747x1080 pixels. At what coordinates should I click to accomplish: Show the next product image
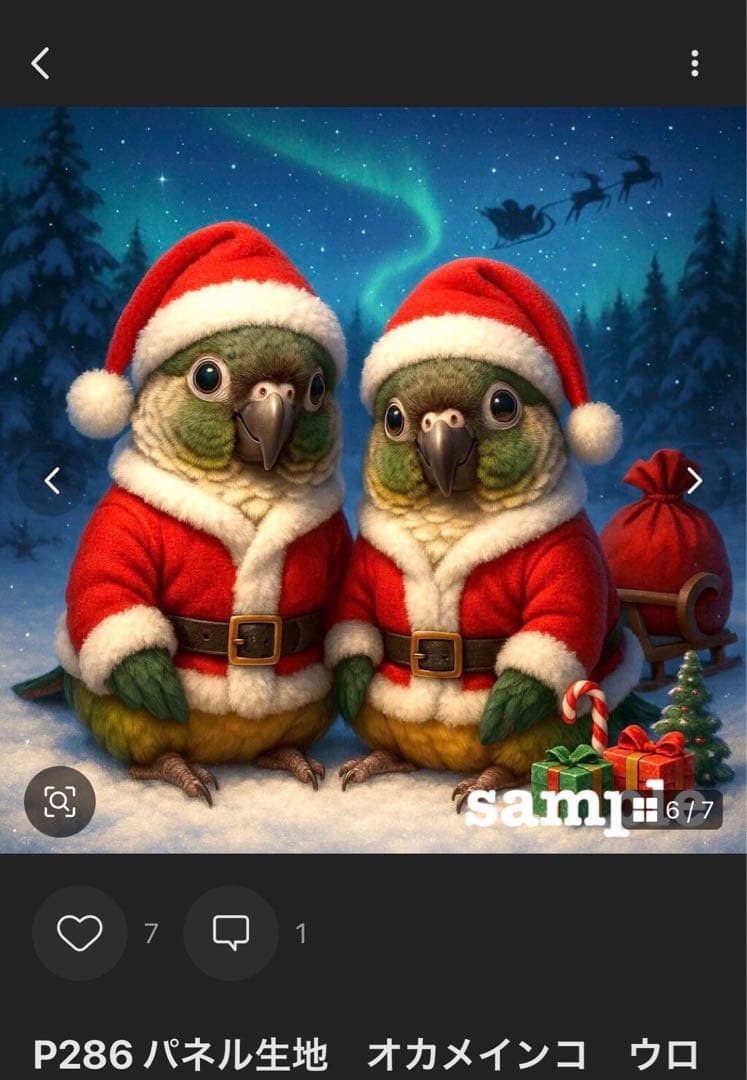[x=694, y=481]
